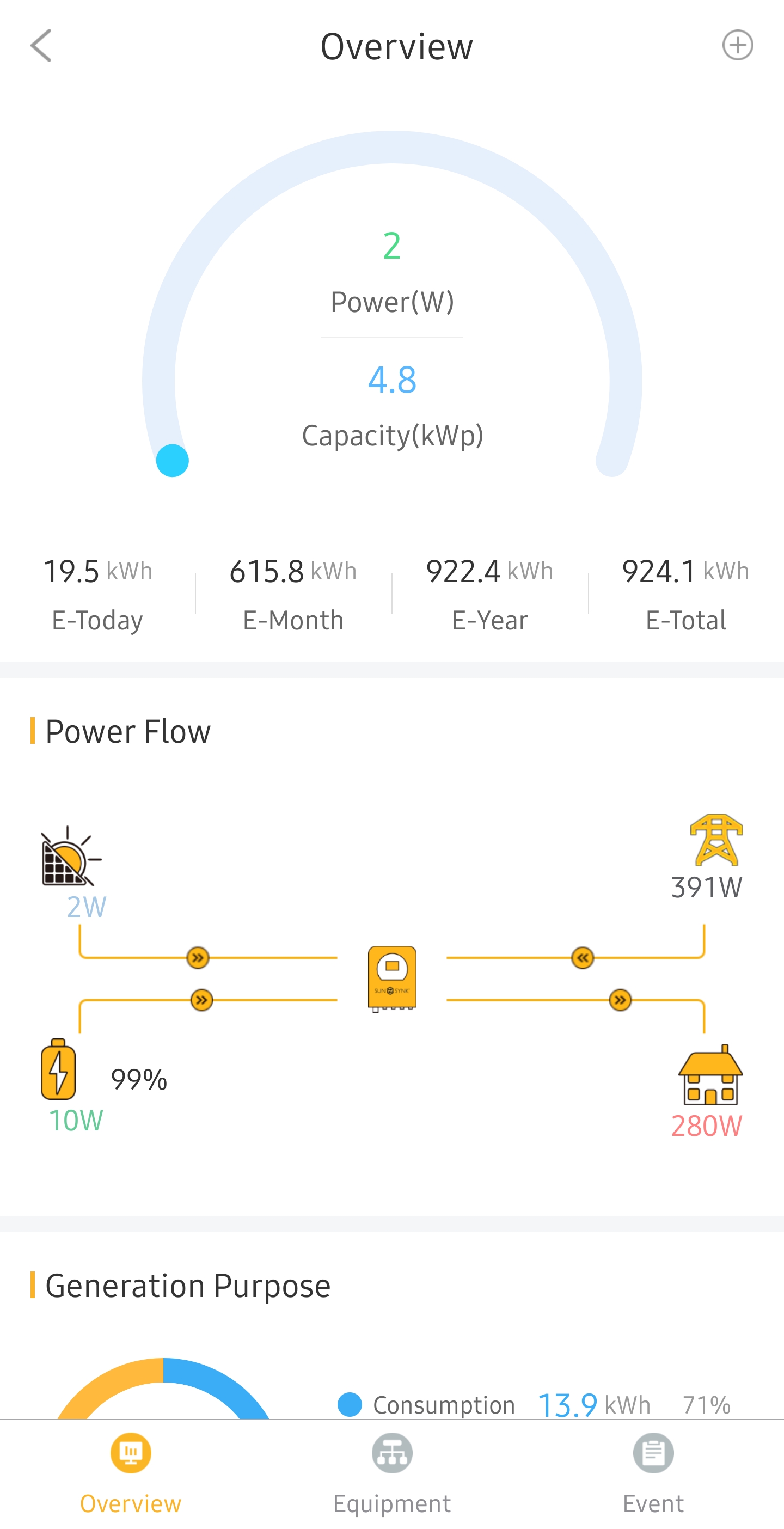Tap the flow arrow between solar and inverter

(198, 957)
